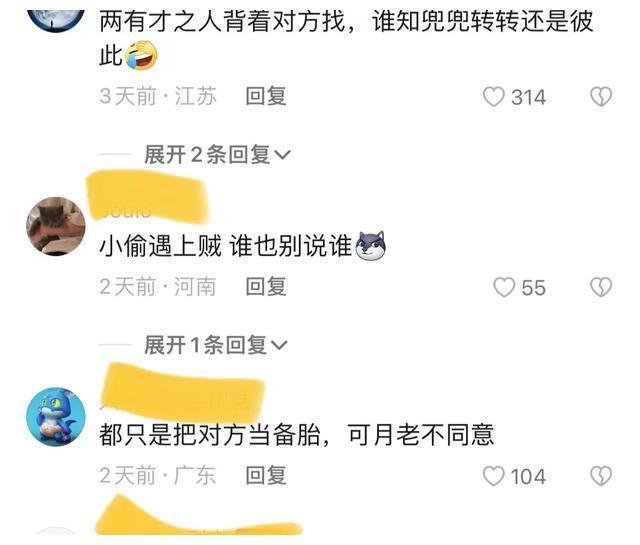Open the cat avatar profile
Screen dimensions: 640x545
(x=55, y=226)
